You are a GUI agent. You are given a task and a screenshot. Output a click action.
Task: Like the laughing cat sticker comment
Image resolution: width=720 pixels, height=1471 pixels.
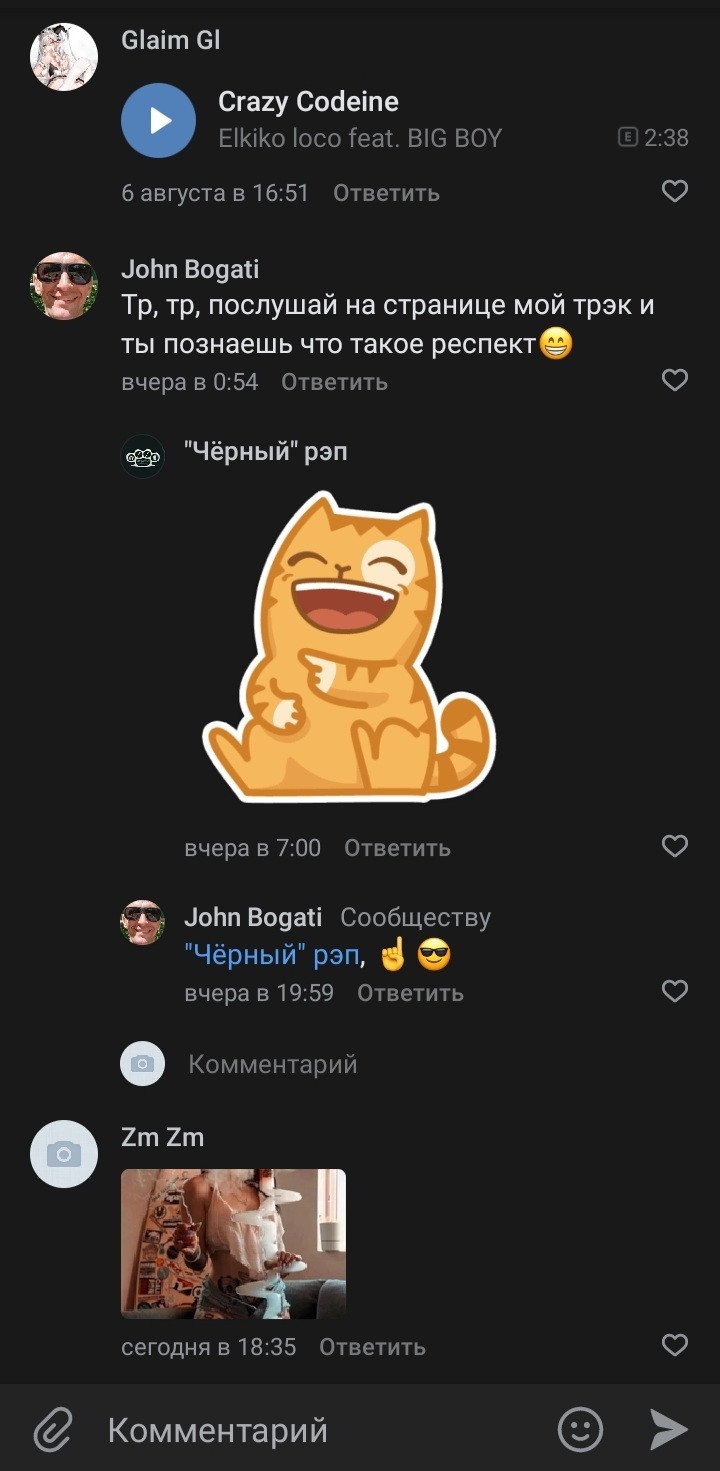click(675, 846)
